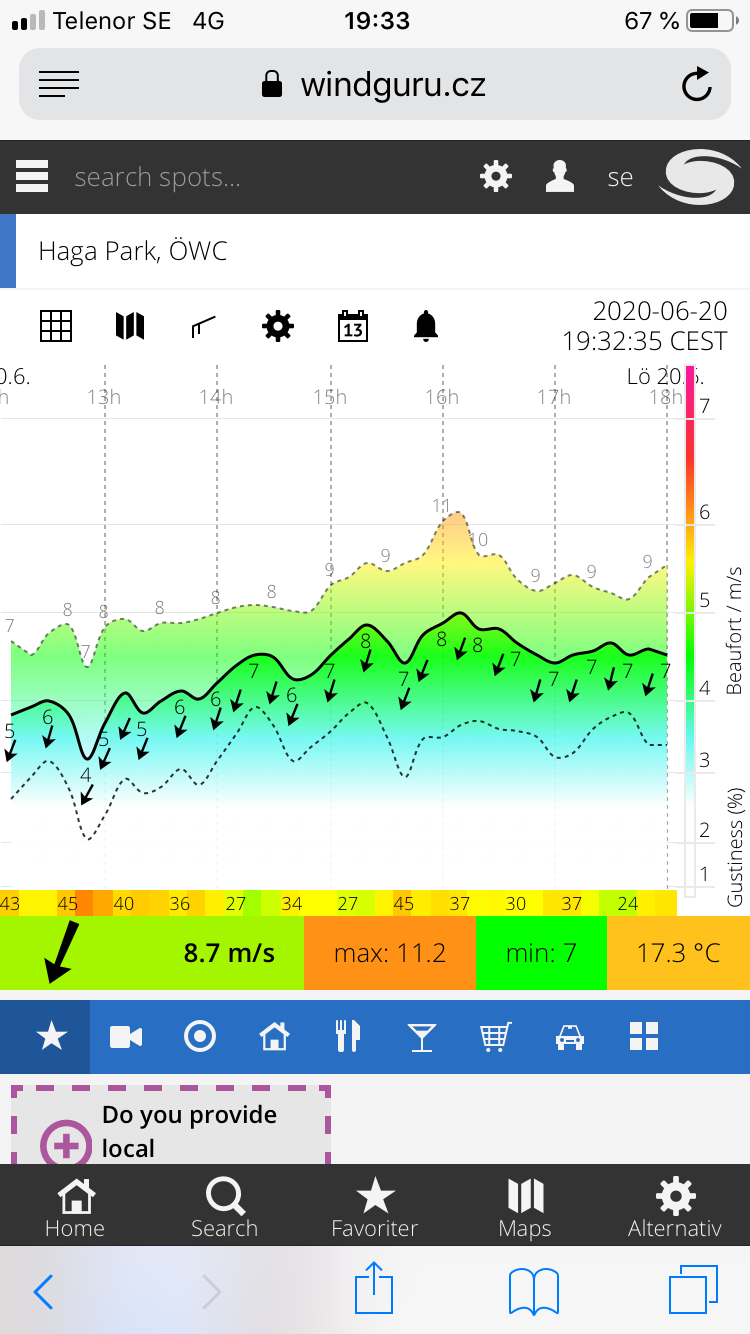Go to the Home tab
The width and height of the screenshot is (750, 1334).
coord(75,1208)
